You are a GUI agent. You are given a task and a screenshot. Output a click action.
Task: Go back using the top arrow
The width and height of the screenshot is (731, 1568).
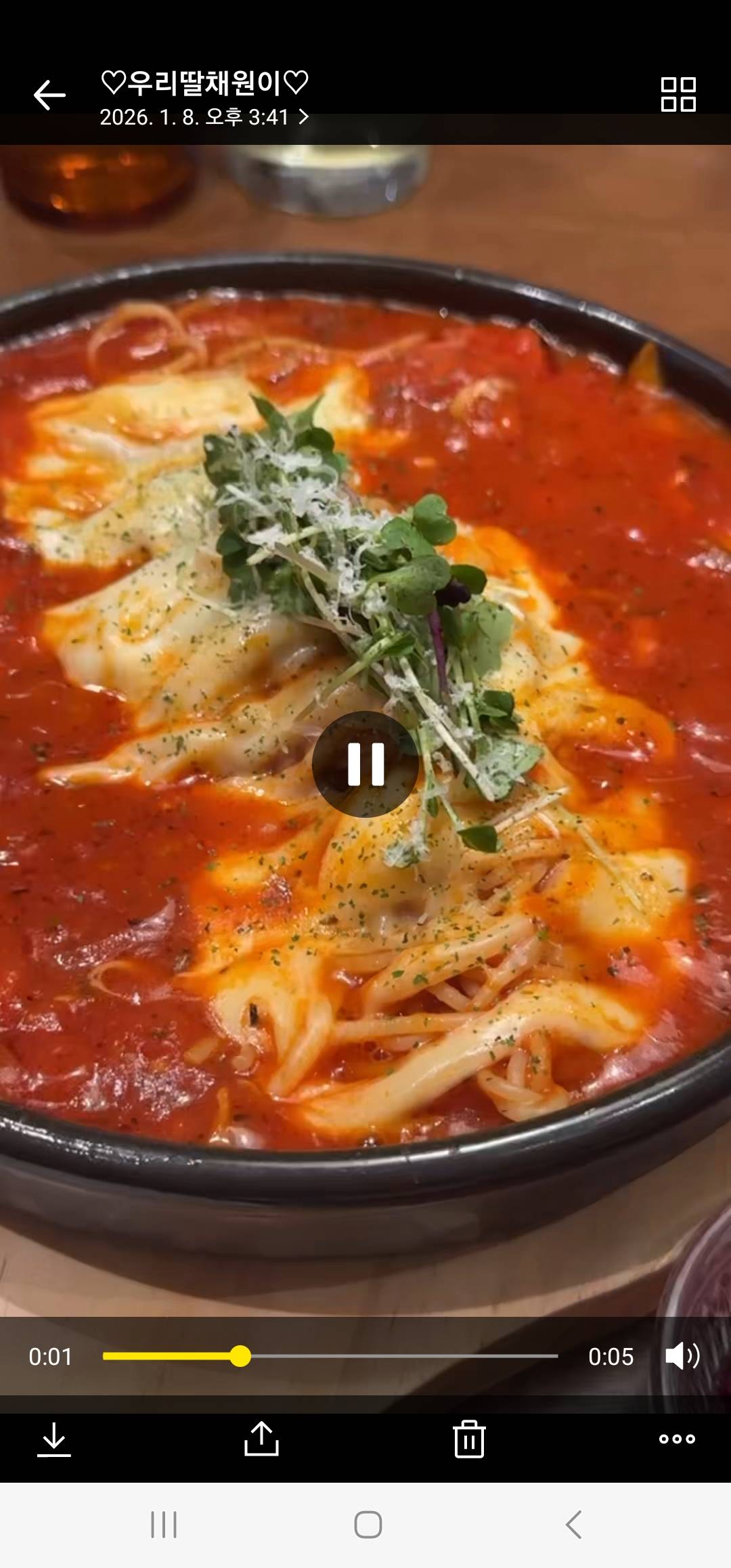[49, 95]
